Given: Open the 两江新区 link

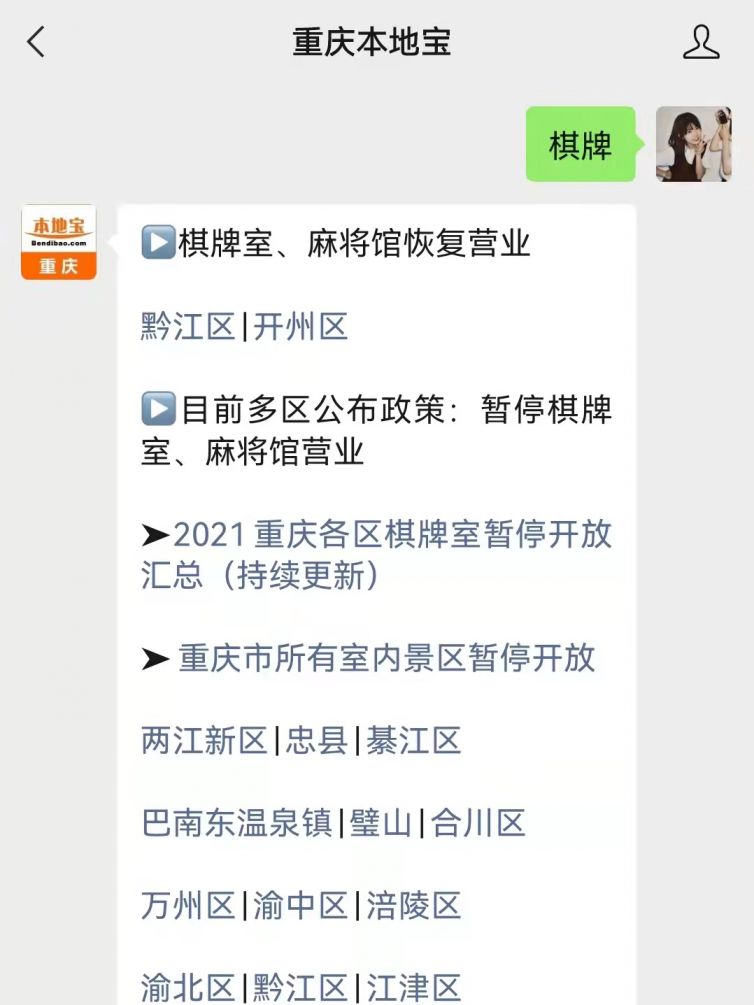Looking at the screenshot, I should click(x=205, y=741).
